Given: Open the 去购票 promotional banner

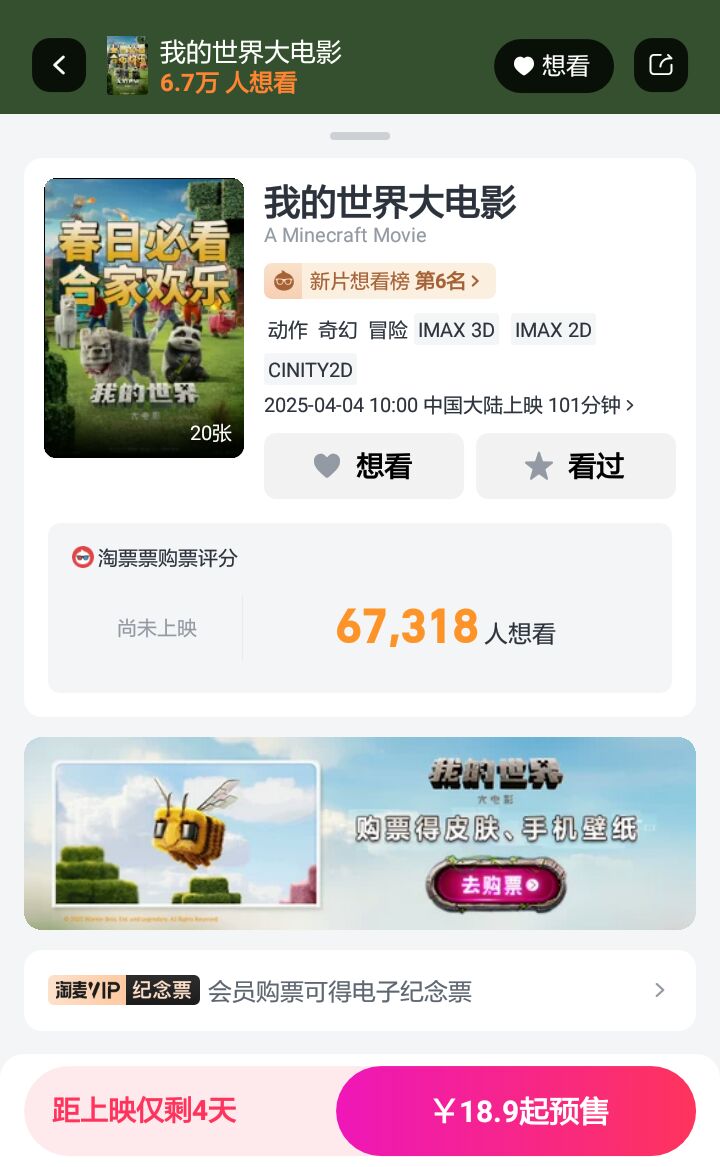Looking at the screenshot, I should [x=498, y=884].
